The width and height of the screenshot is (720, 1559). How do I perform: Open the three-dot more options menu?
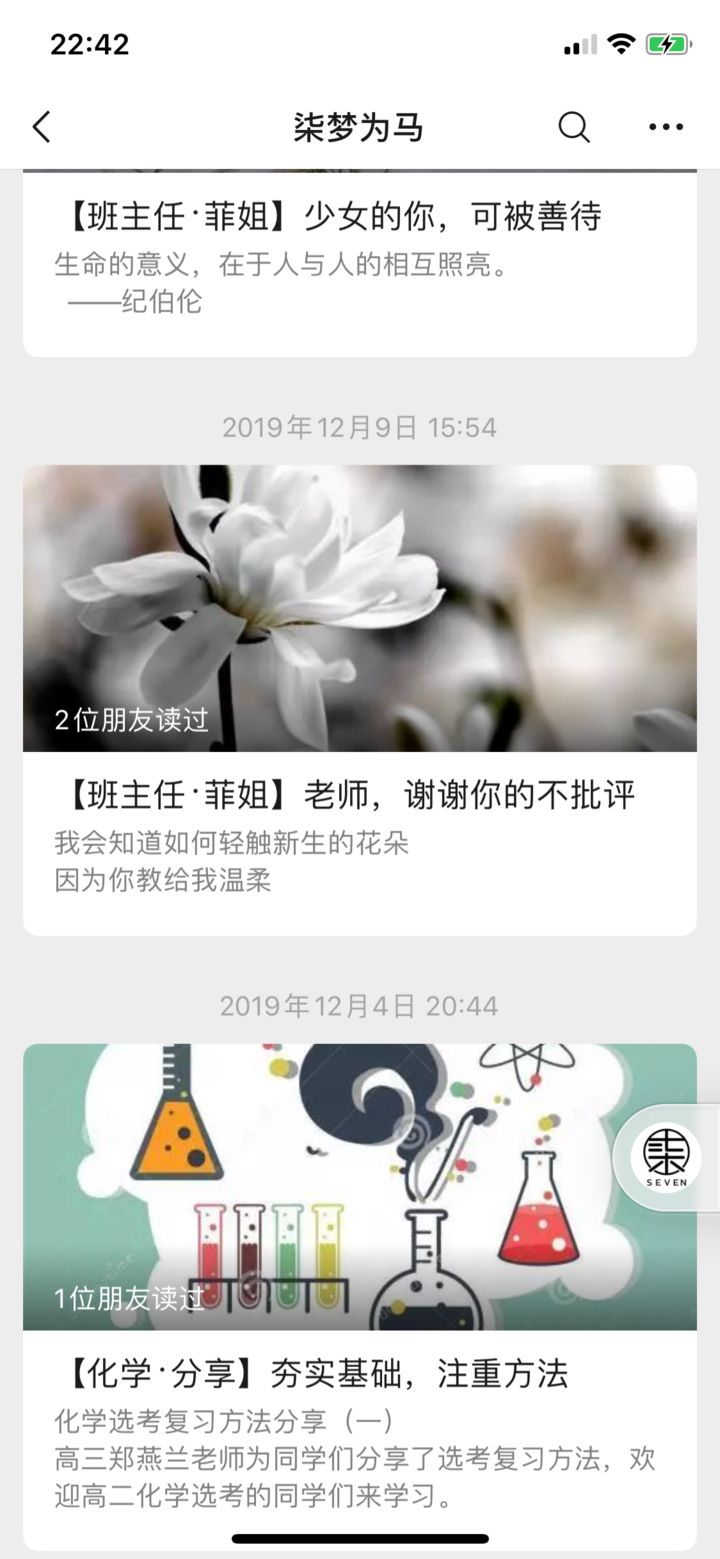point(665,127)
